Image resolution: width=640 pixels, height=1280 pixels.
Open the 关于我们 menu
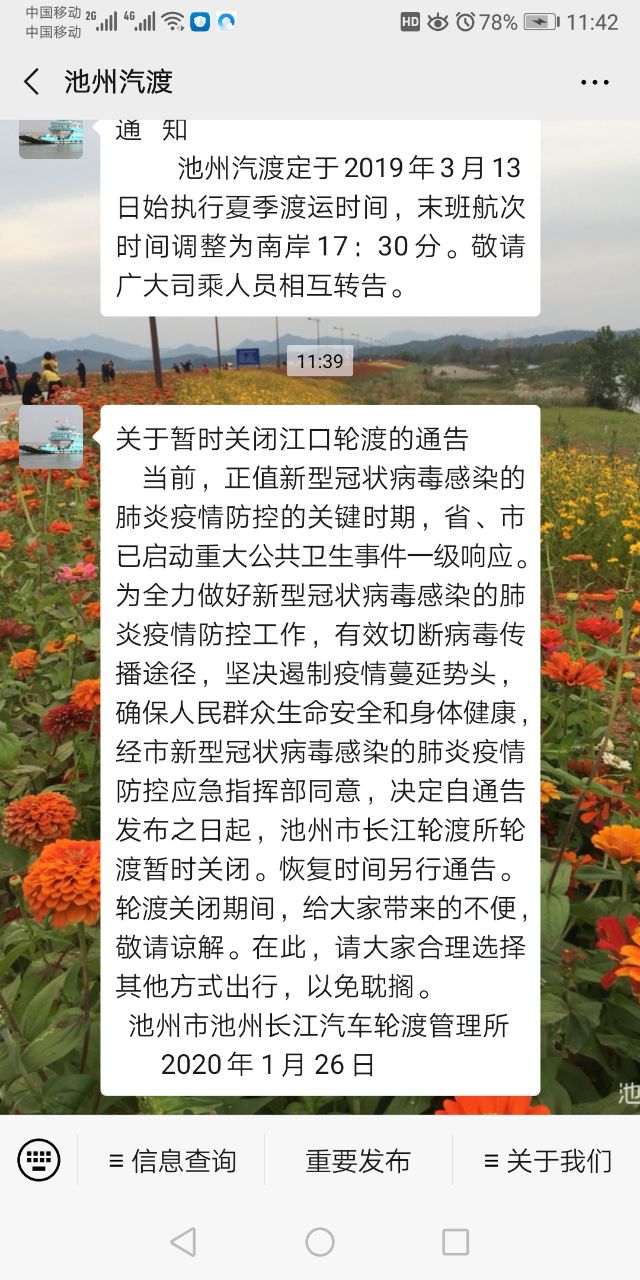point(547,1160)
